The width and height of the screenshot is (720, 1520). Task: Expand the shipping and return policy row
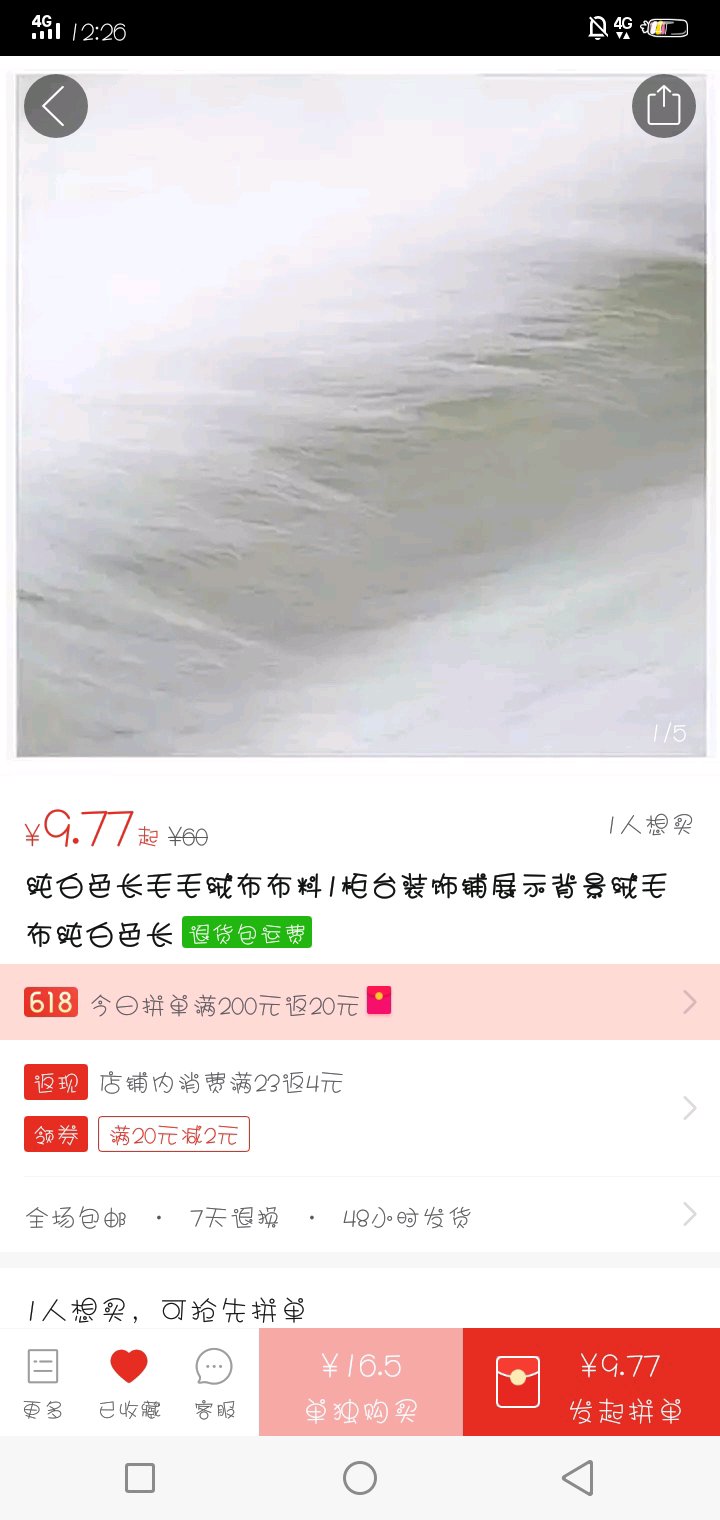360,1217
